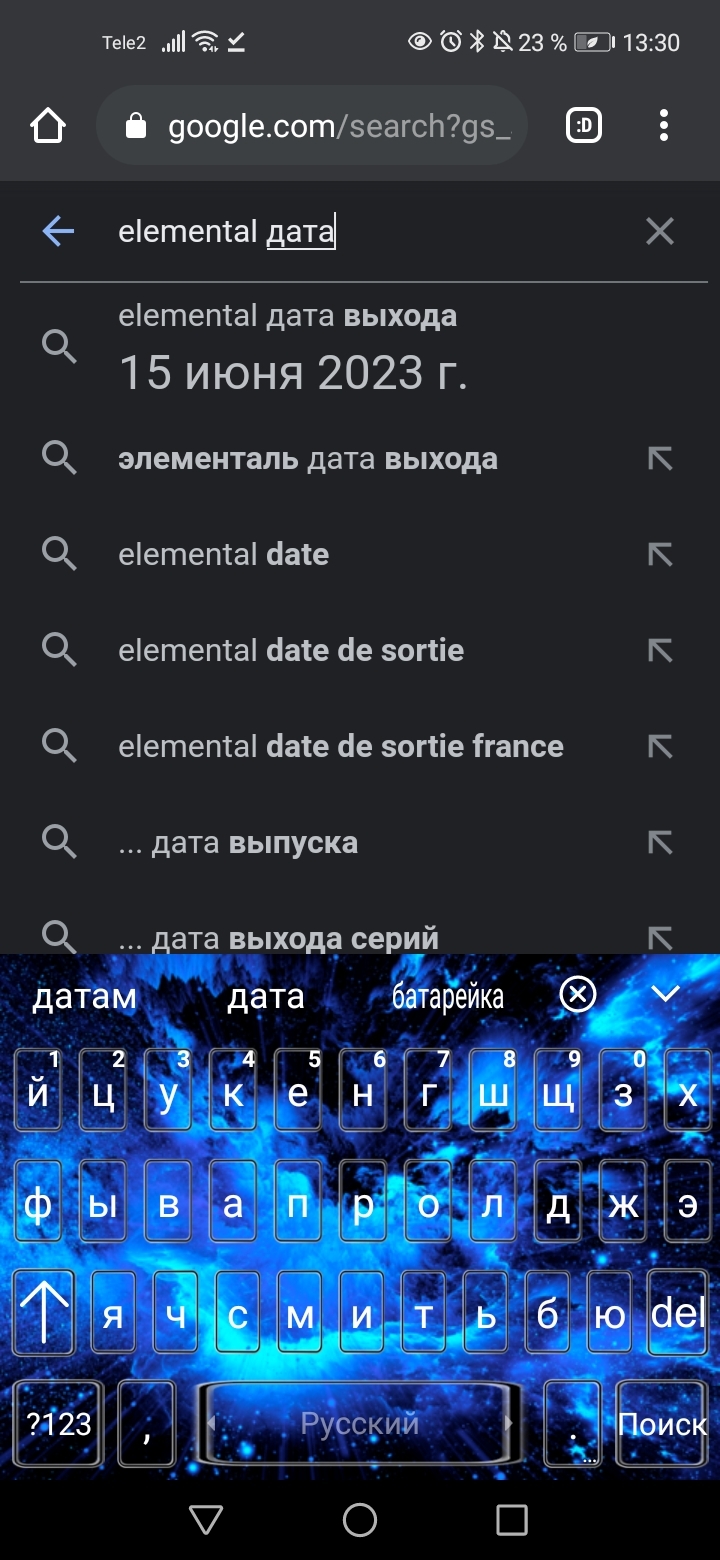Open the tab switcher

584,126
